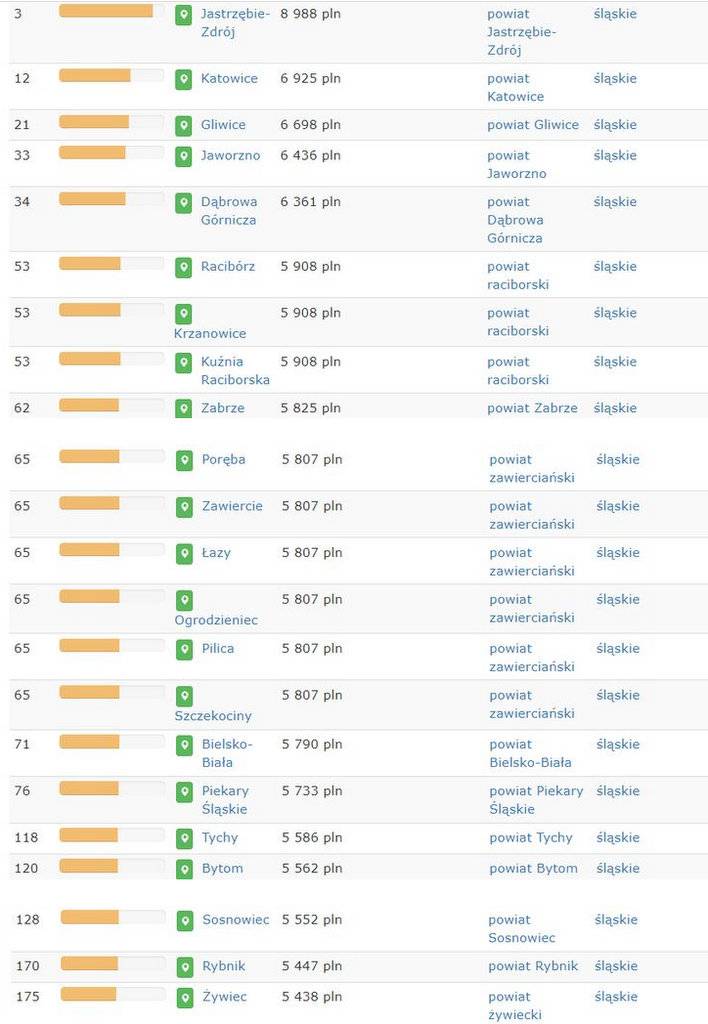Open Katowice city page

click(x=229, y=78)
